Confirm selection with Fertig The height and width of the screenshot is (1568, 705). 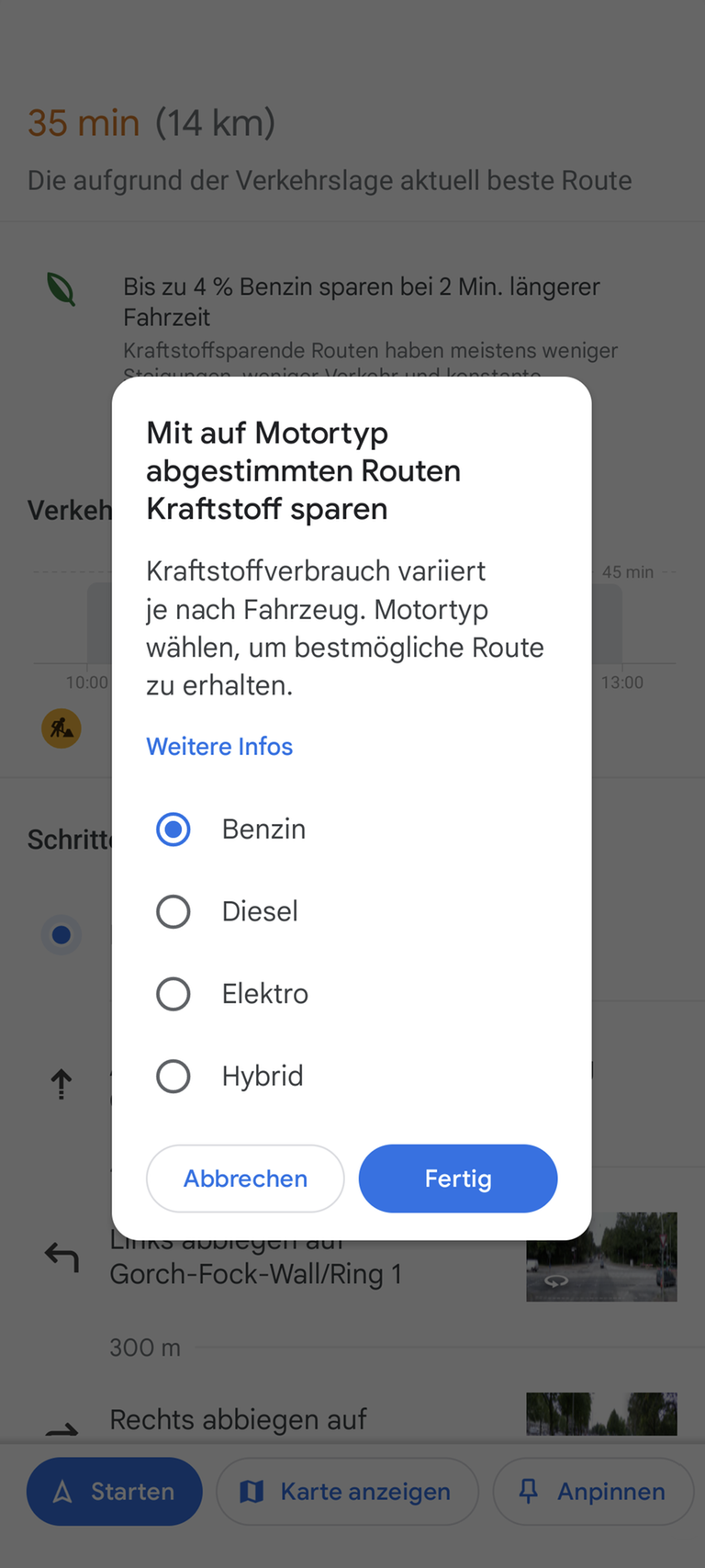(457, 1179)
